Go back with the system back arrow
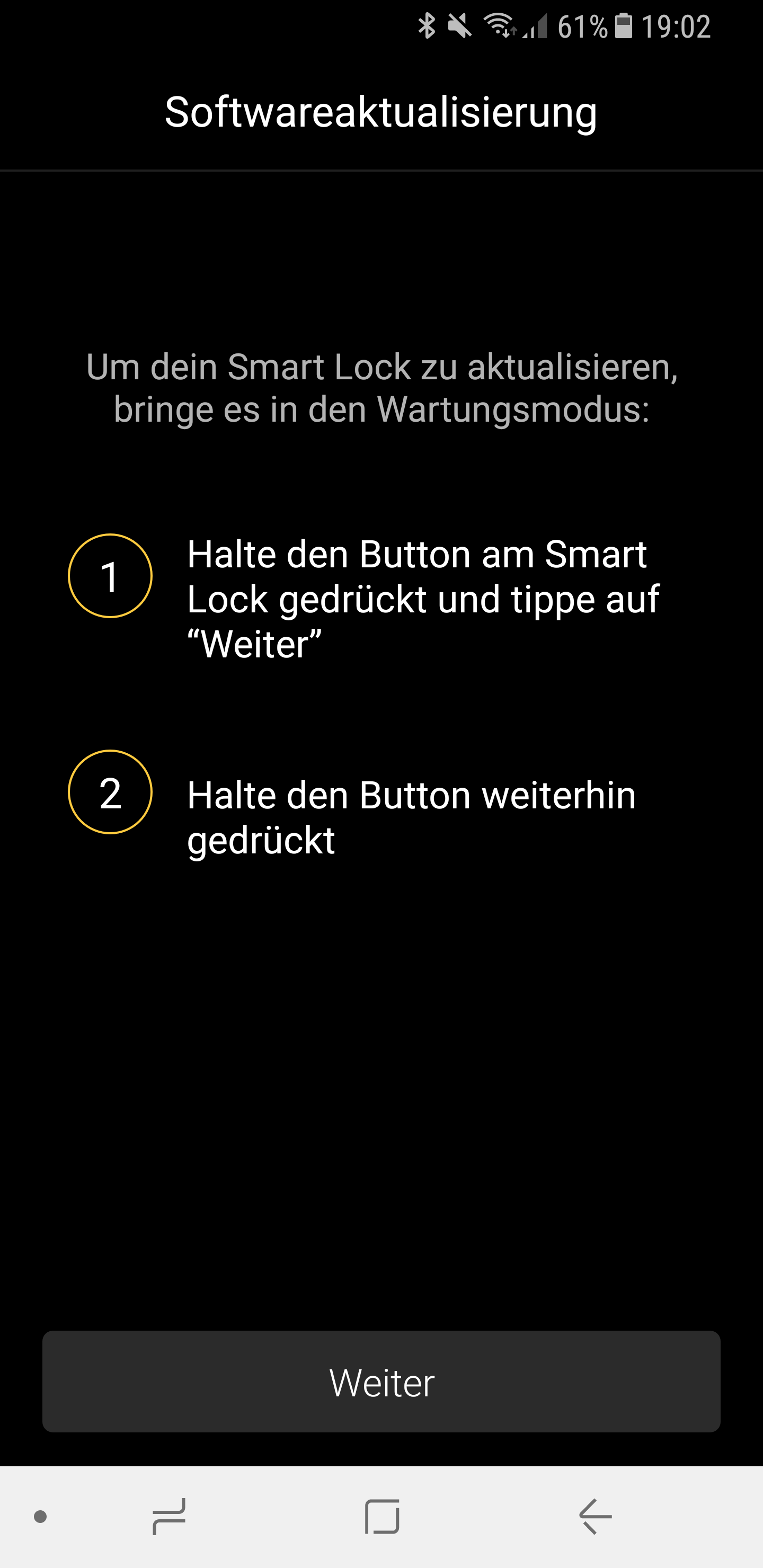The width and height of the screenshot is (763, 1568). (595, 1516)
